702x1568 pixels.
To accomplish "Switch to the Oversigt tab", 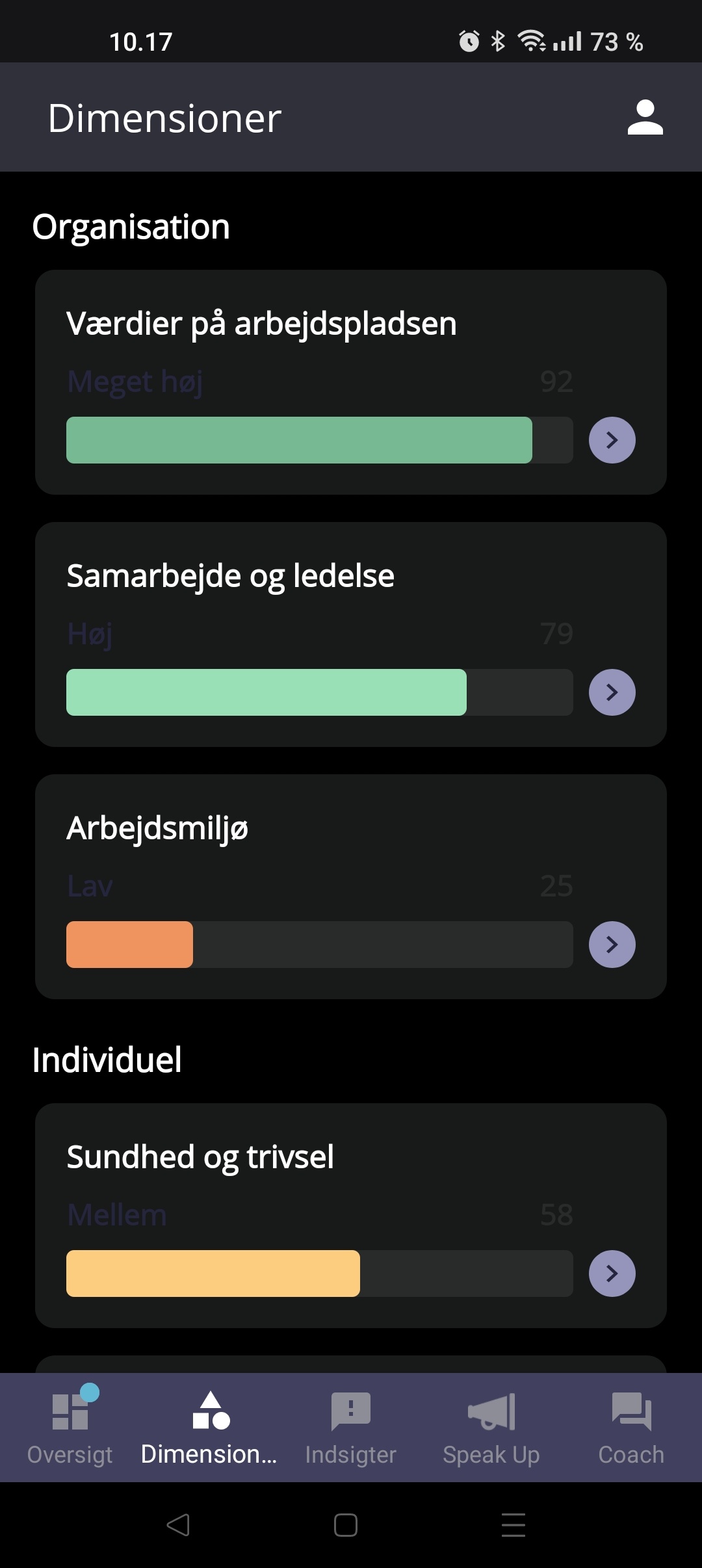I will click(70, 1427).
